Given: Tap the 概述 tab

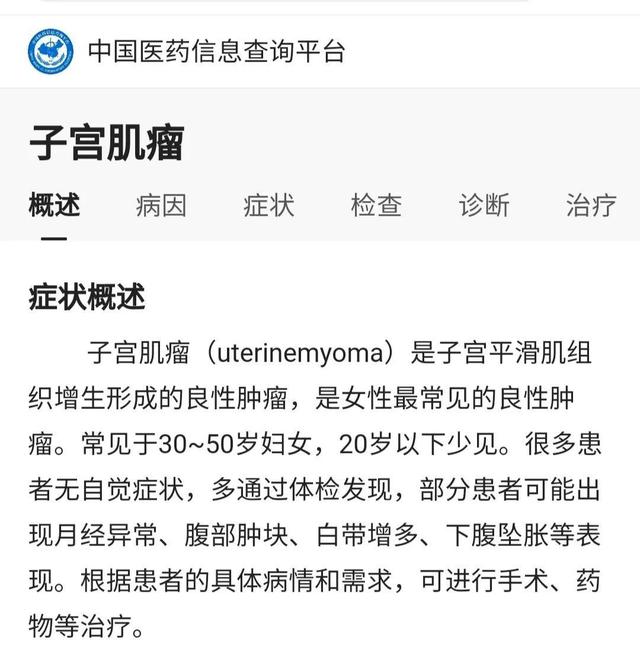Looking at the screenshot, I should click(54, 206).
